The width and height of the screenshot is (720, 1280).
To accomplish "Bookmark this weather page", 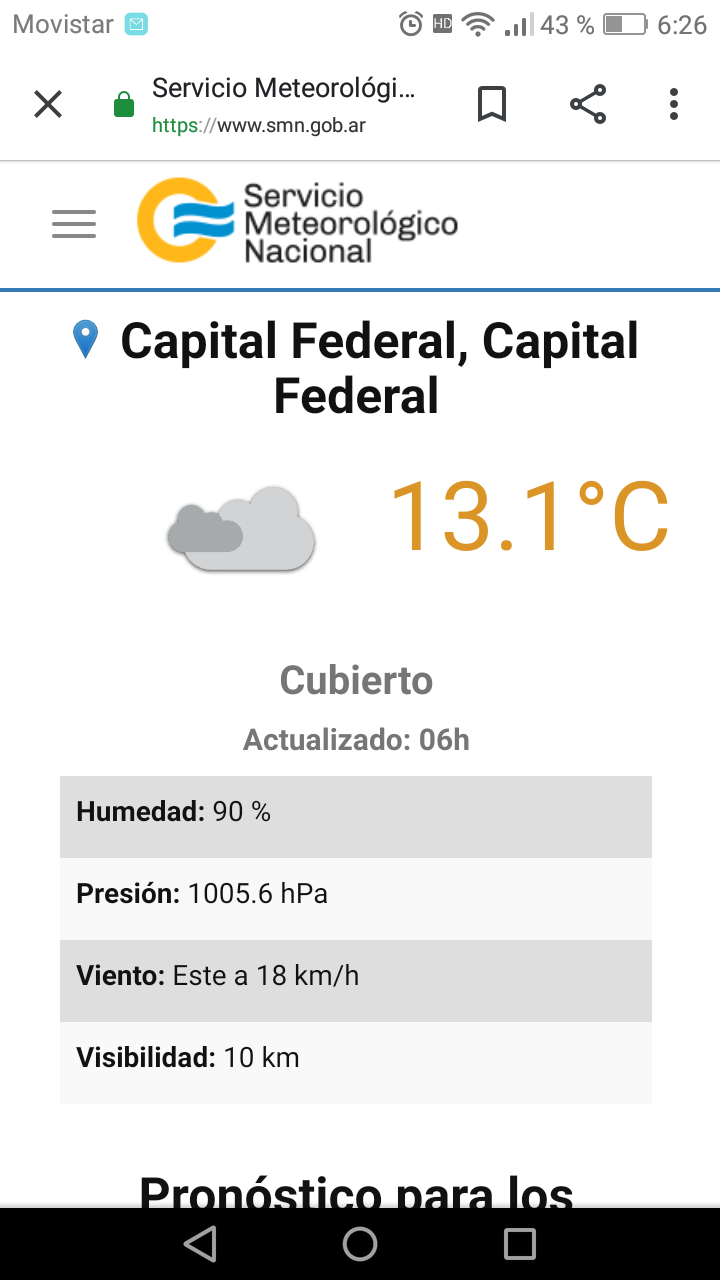I will (491, 104).
